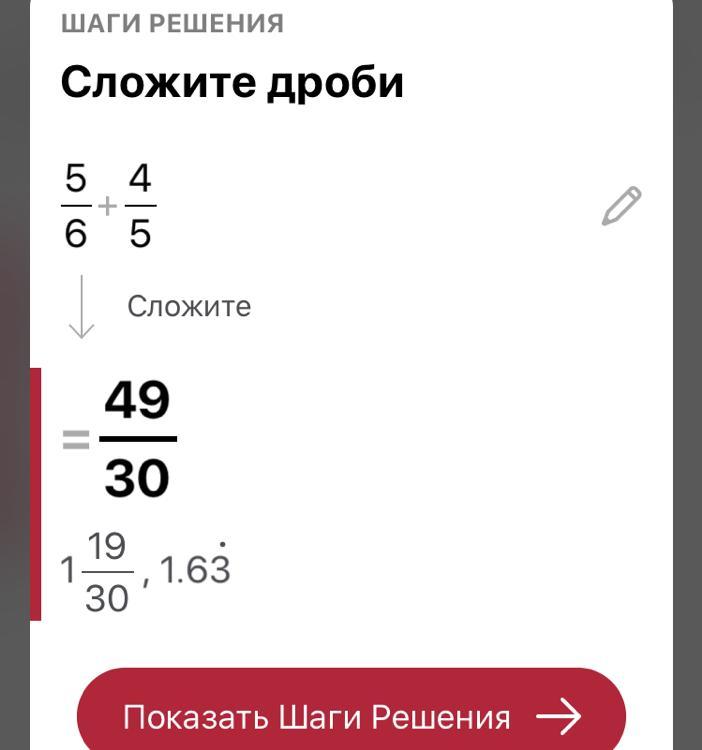The width and height of the screenshot is (702, 750).
Task: Show the solution steps (Показать Шаги Решения)
Action: 351,714
